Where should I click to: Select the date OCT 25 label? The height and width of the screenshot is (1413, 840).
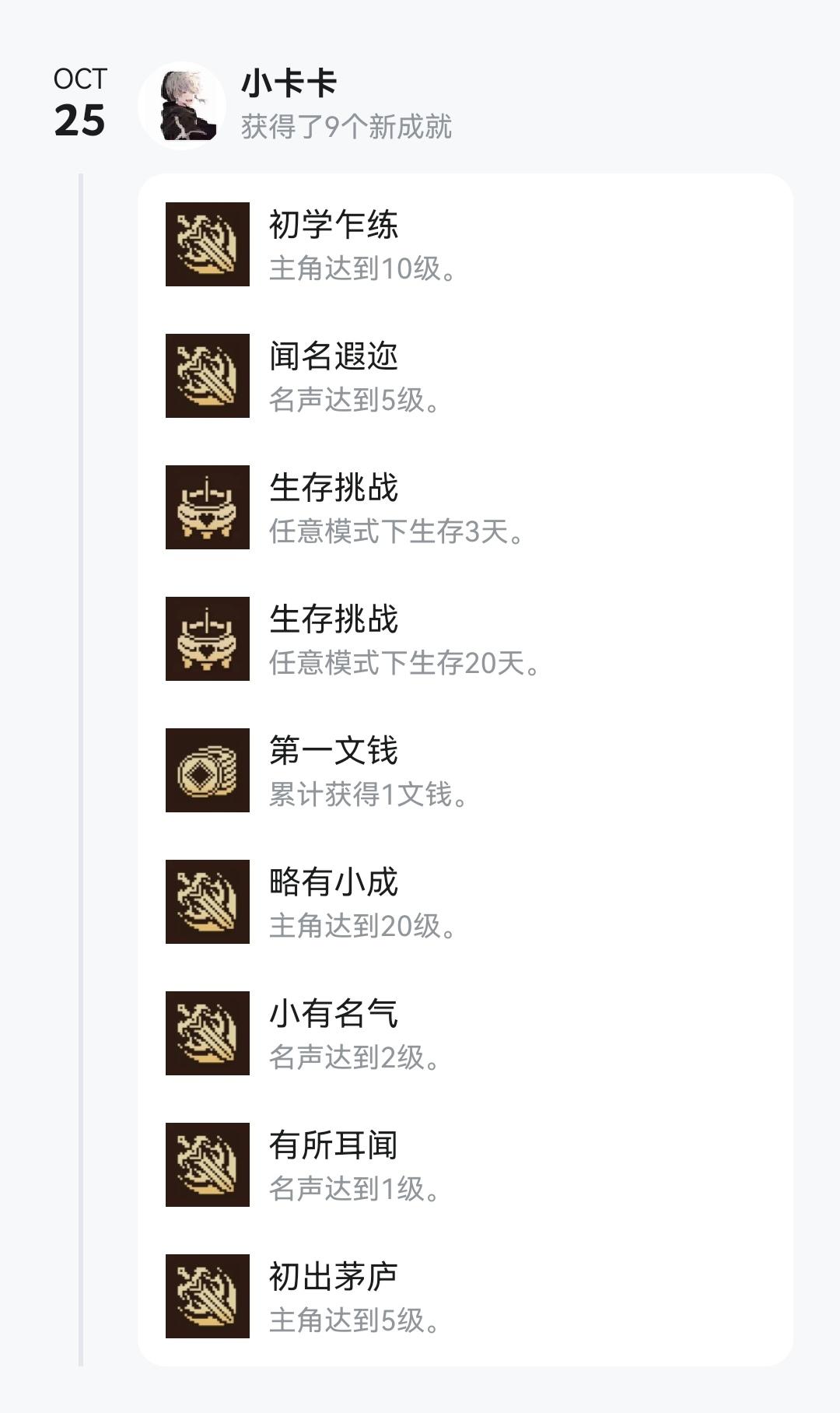pos(80,101)
